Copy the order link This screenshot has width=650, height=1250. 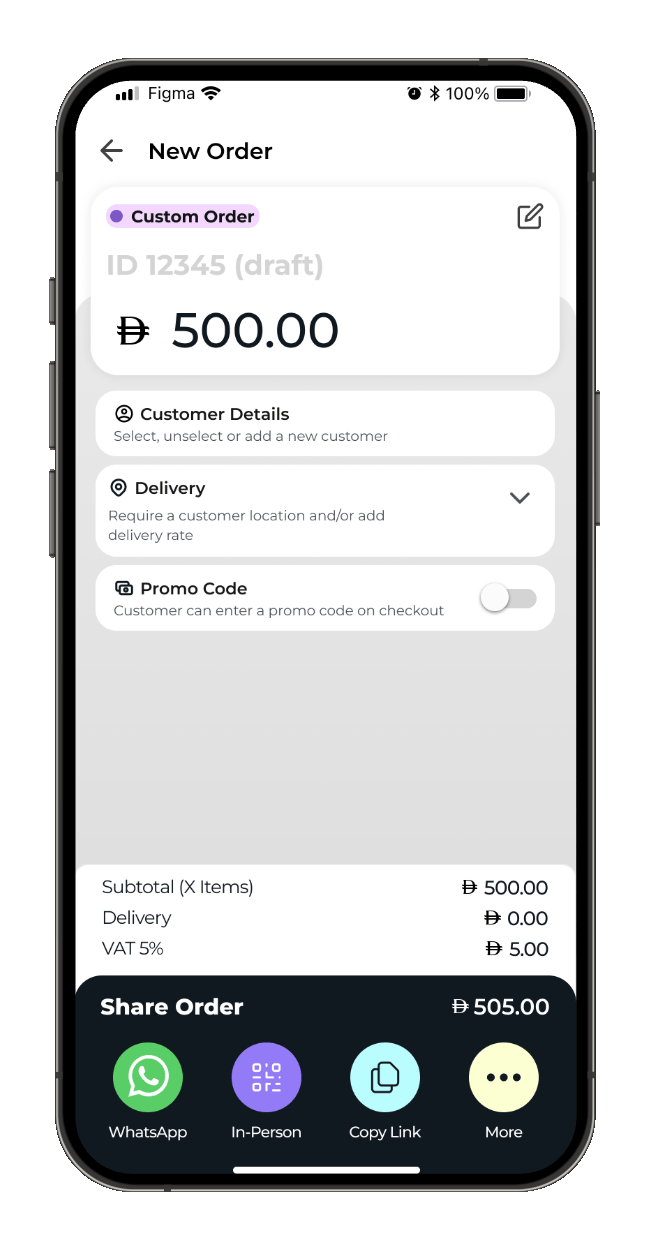click(x=385, y=1077)
